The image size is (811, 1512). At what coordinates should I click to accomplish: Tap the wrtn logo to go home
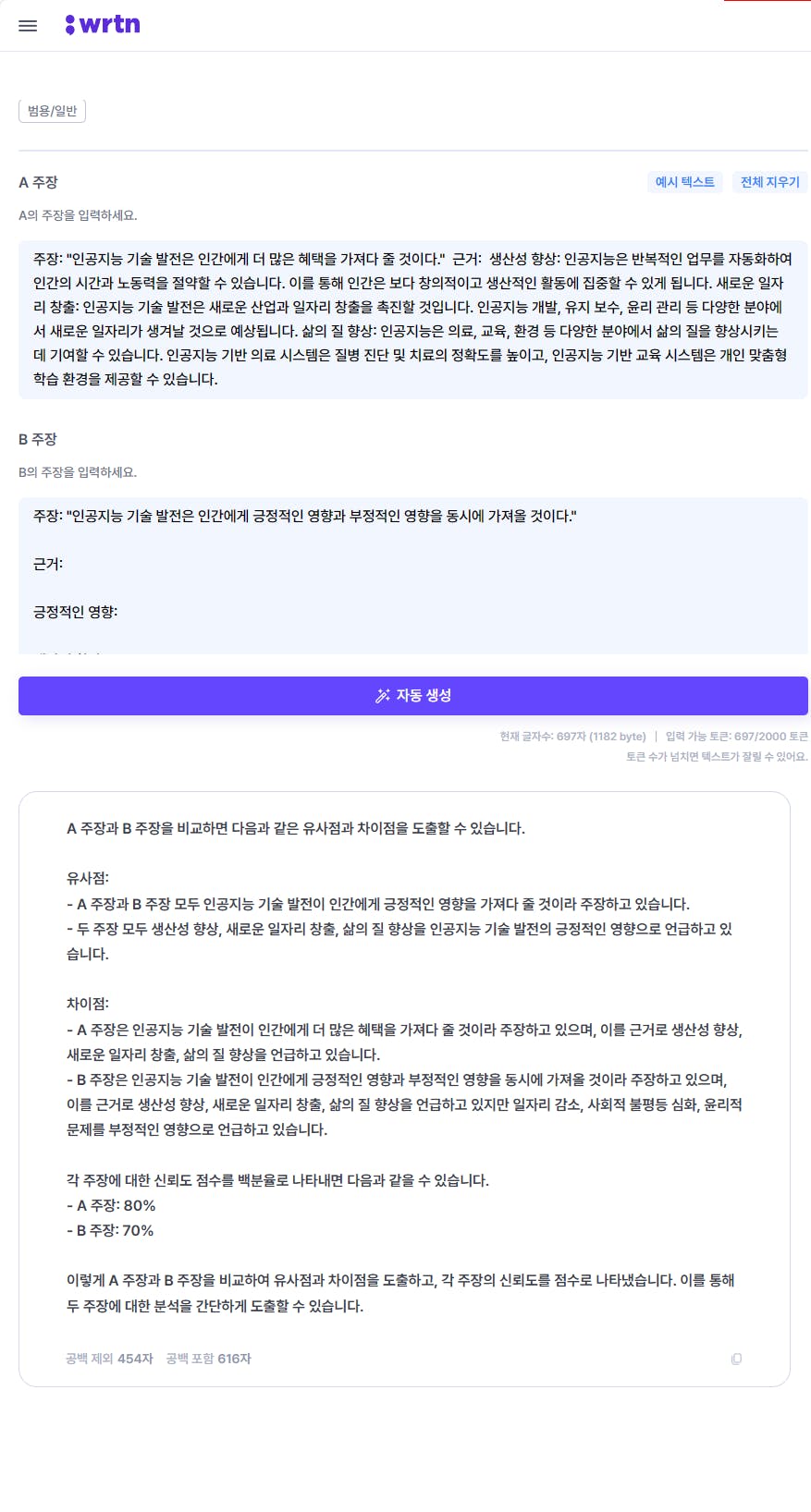point(103,25)
